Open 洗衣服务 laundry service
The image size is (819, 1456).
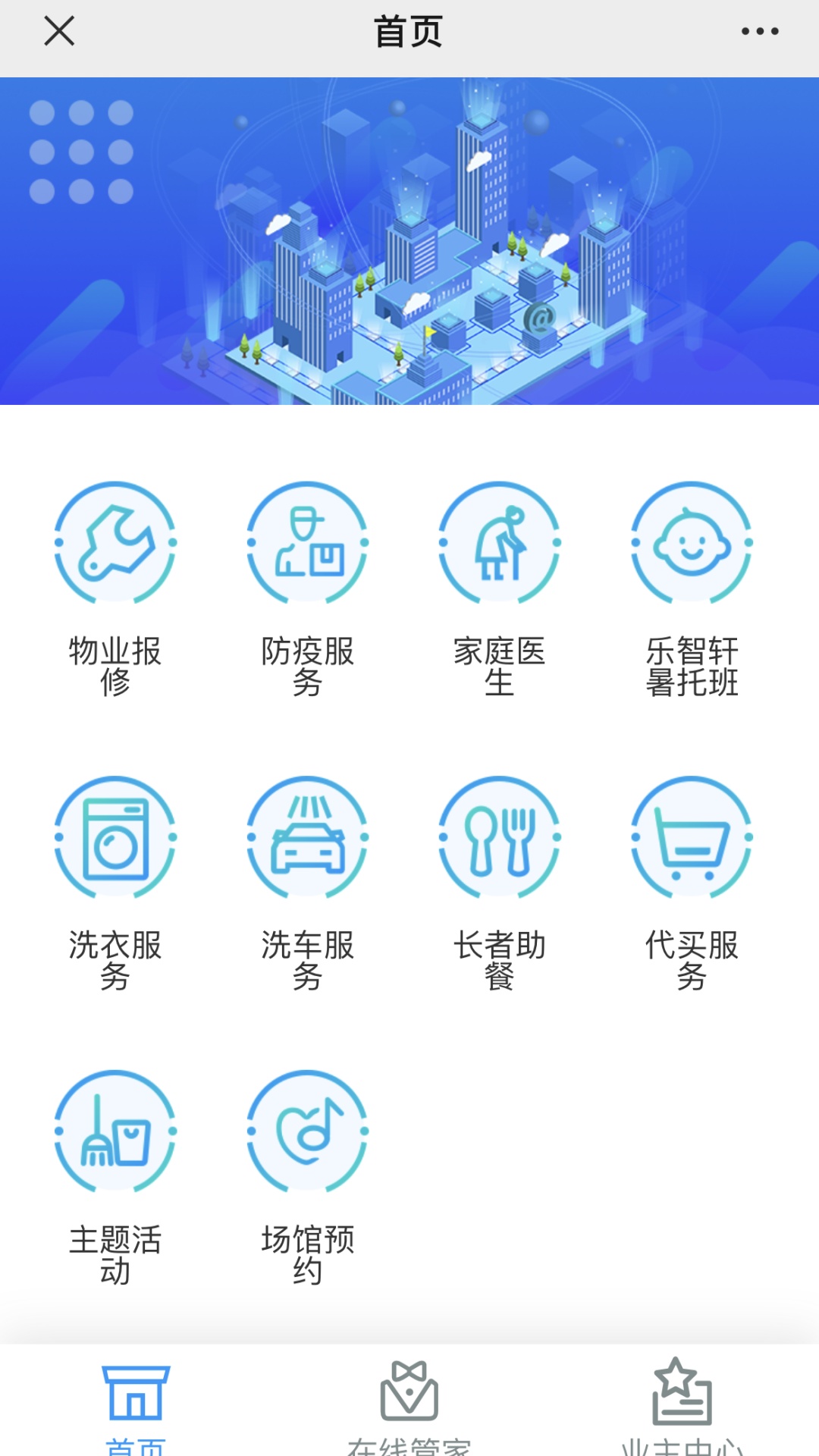115,837
